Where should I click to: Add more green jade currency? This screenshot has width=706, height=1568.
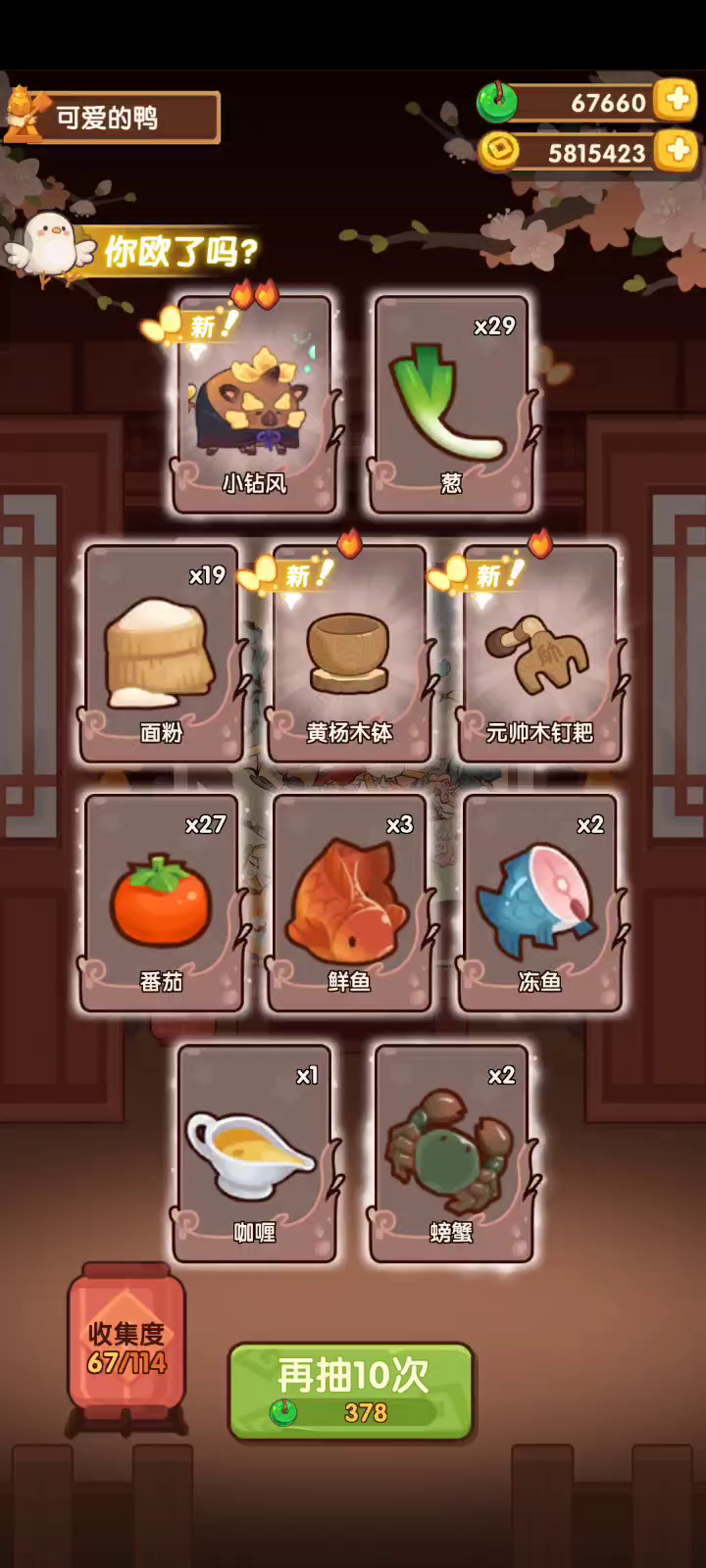click(676, 100)
